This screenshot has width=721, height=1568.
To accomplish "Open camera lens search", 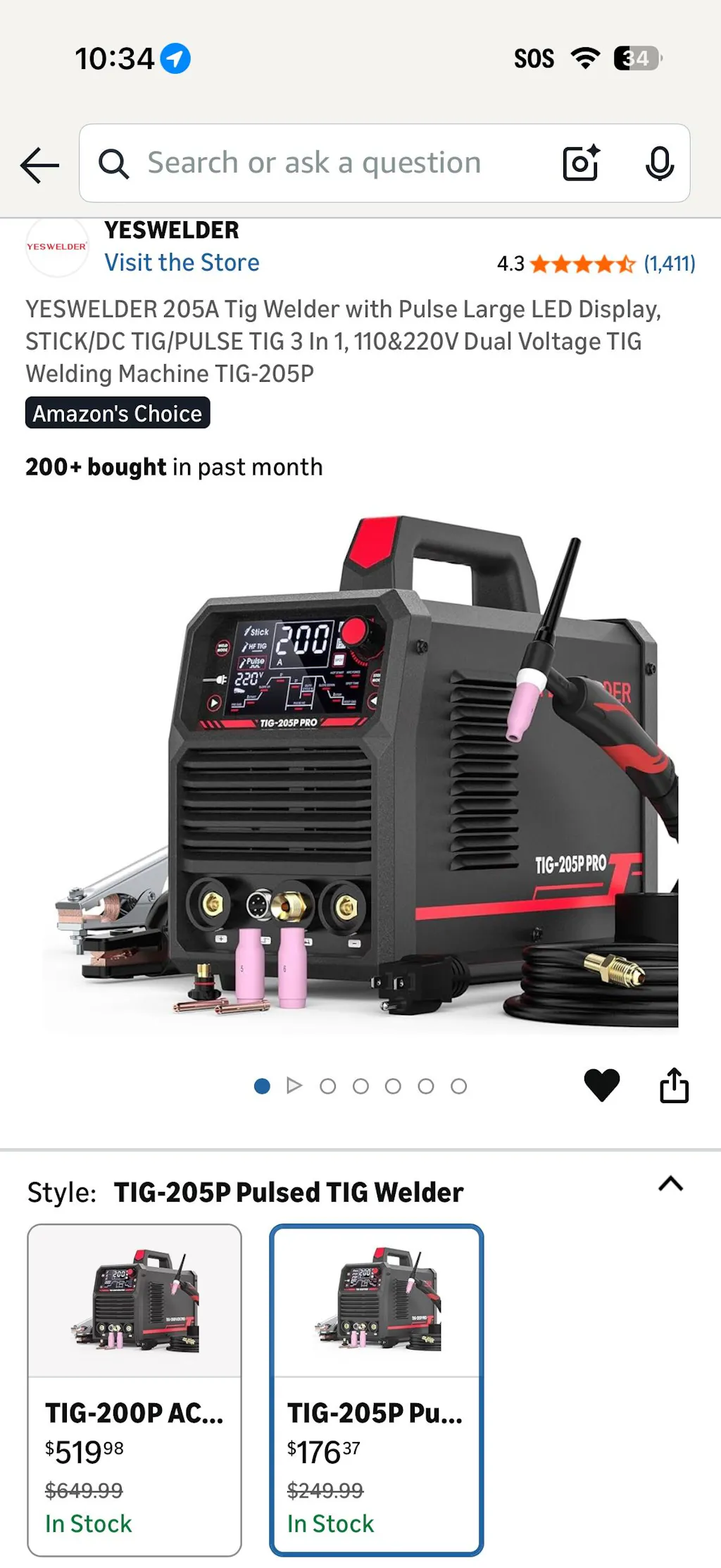I will click(581, 163).
